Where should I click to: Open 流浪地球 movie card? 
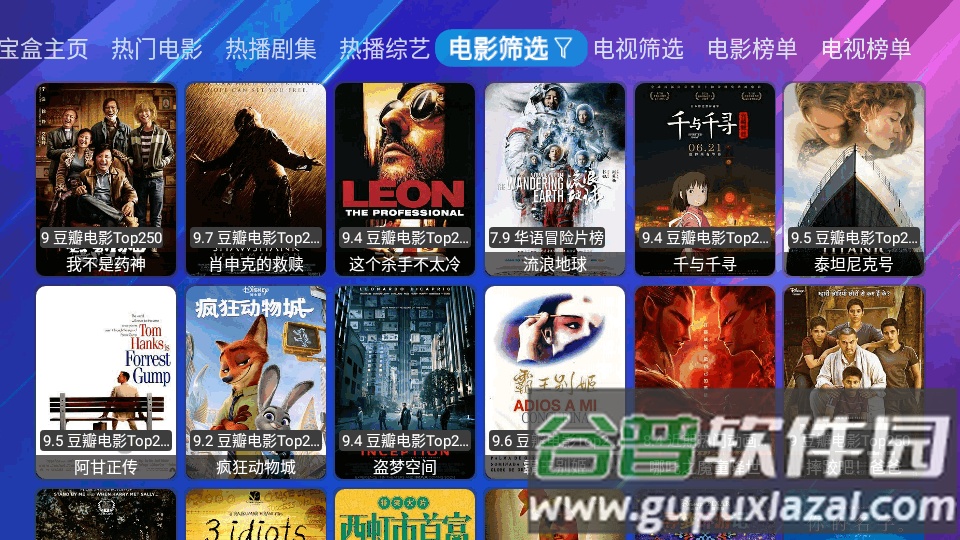(555, 178)
